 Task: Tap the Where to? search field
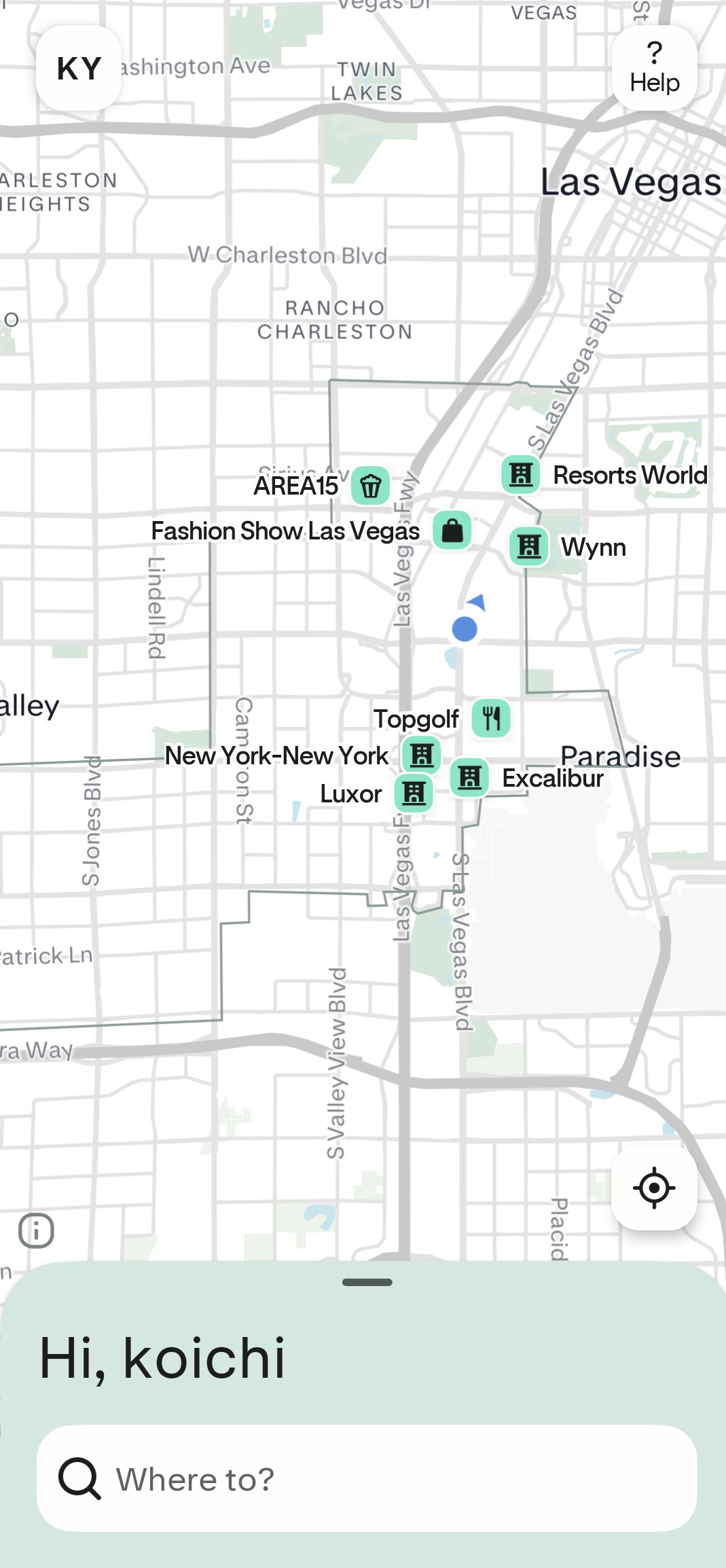pos(367,1478)
